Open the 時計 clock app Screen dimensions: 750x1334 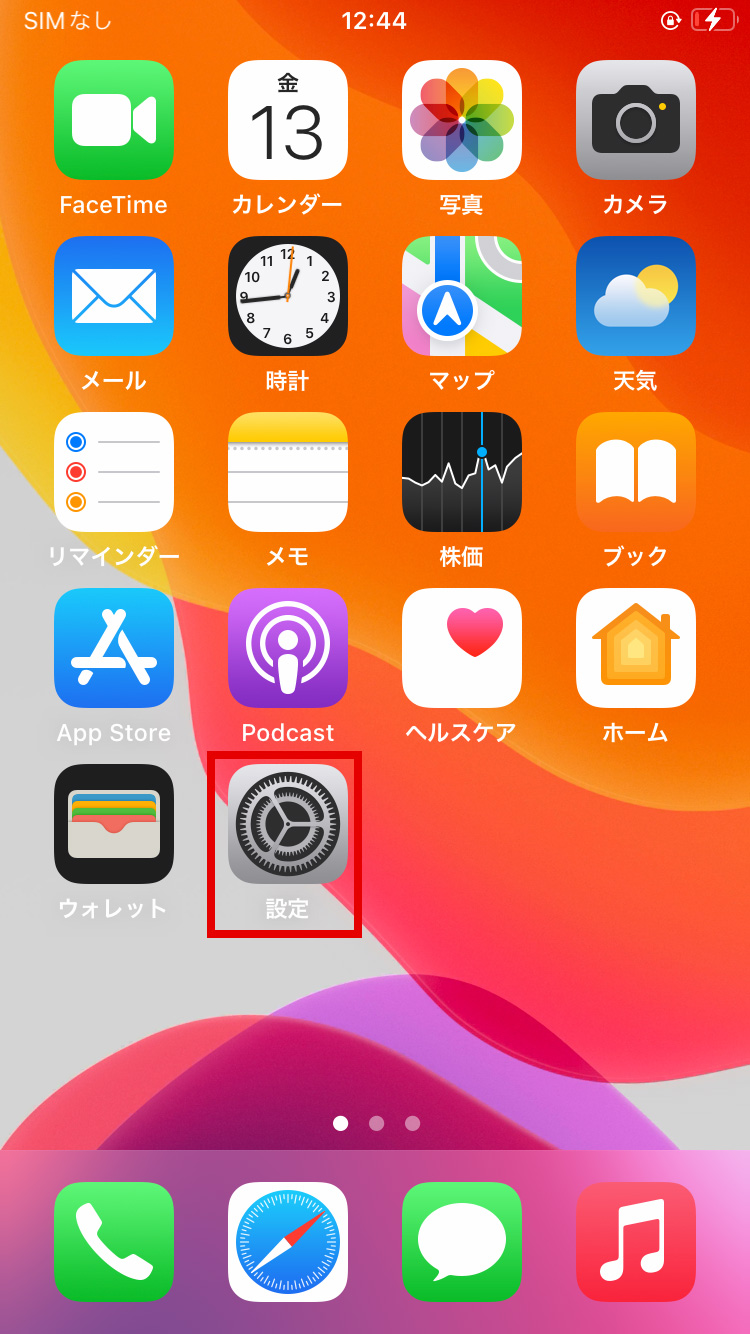[288, 296]
